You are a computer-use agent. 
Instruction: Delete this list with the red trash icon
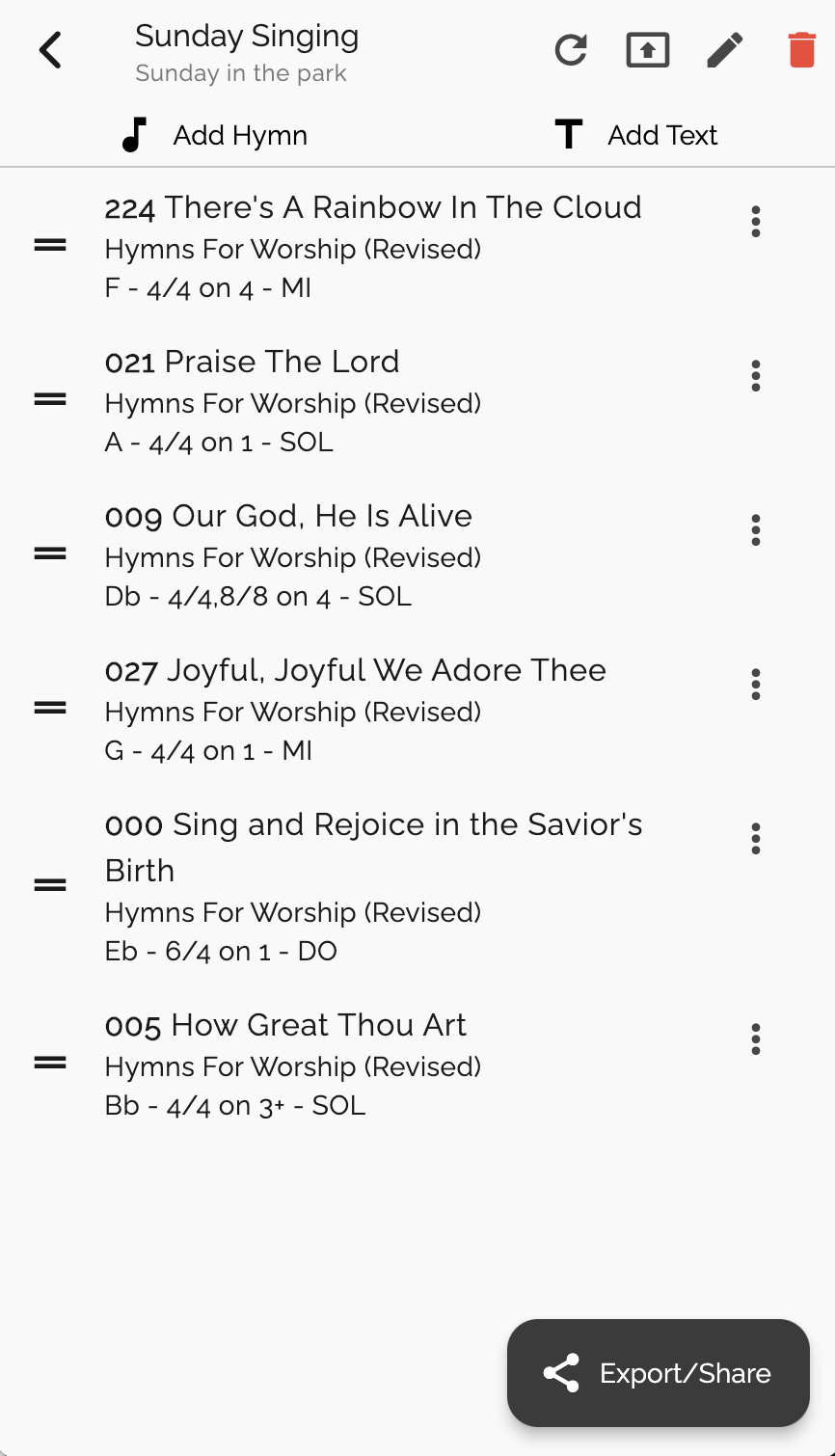802,50
